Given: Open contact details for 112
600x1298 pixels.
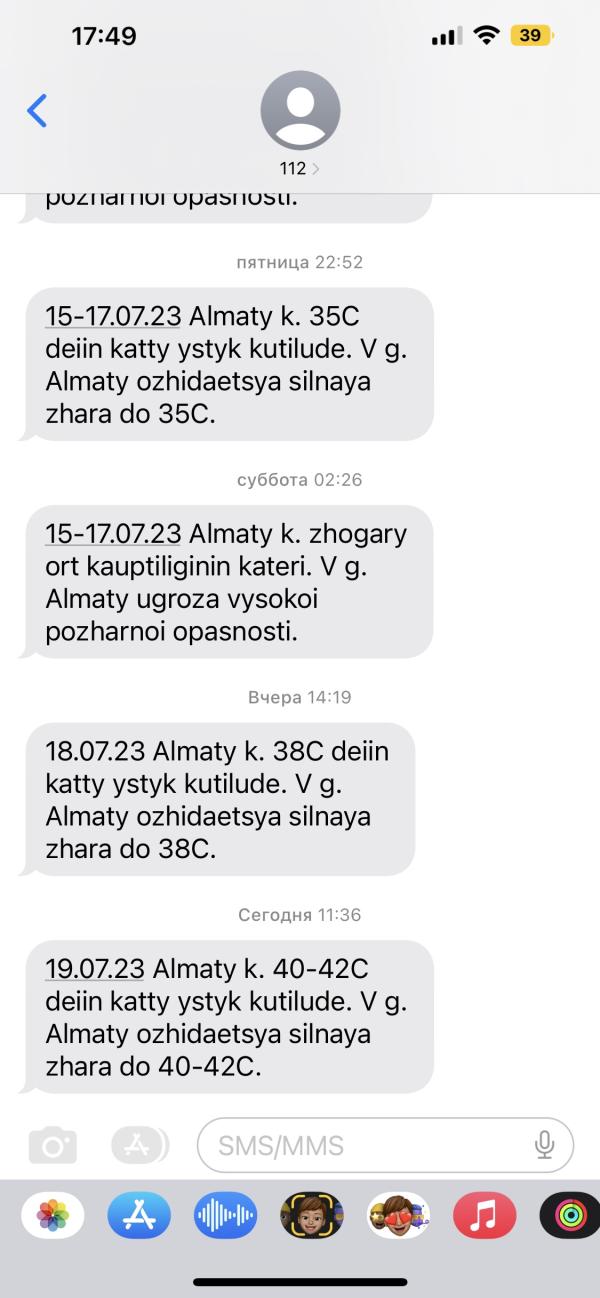Looking at the screenshot, I should click(x=300, y=124).
